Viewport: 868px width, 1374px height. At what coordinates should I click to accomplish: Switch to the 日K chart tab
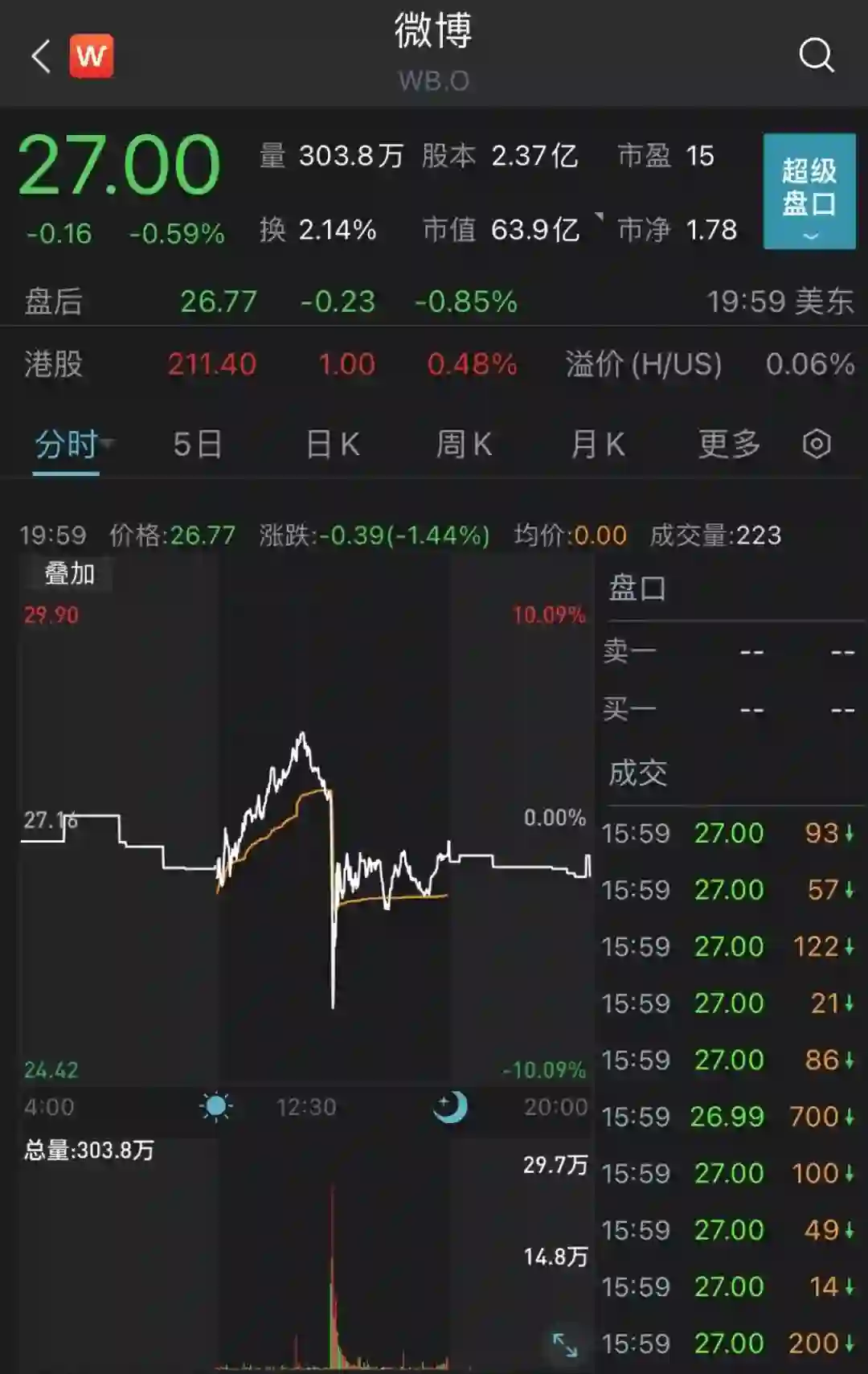[333, 445]
